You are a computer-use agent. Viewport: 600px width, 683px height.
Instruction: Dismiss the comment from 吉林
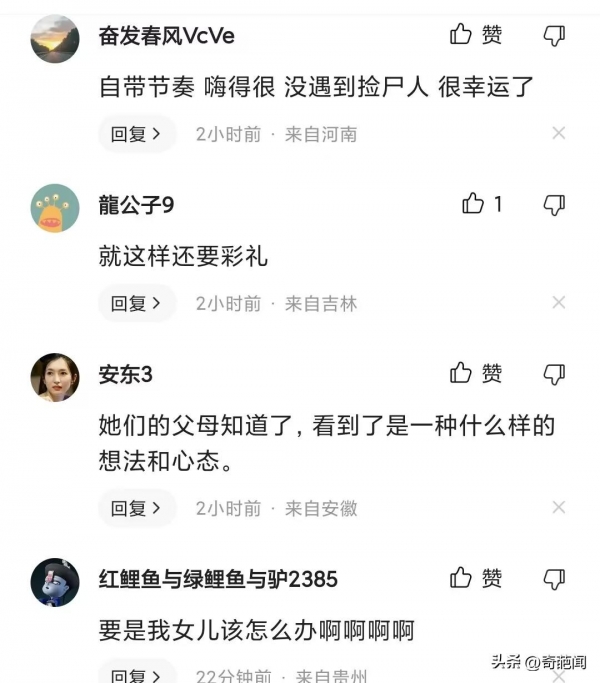coord(559,303)
